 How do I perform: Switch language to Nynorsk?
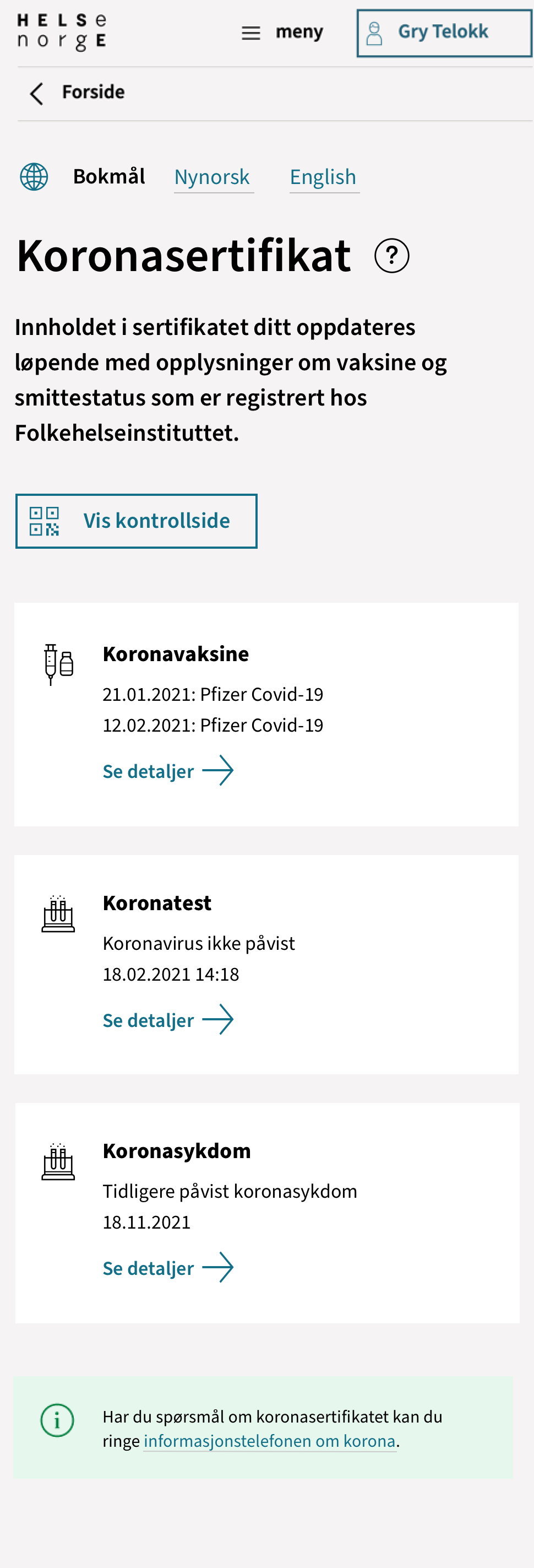pyautogui.click(x=212, y=177)
